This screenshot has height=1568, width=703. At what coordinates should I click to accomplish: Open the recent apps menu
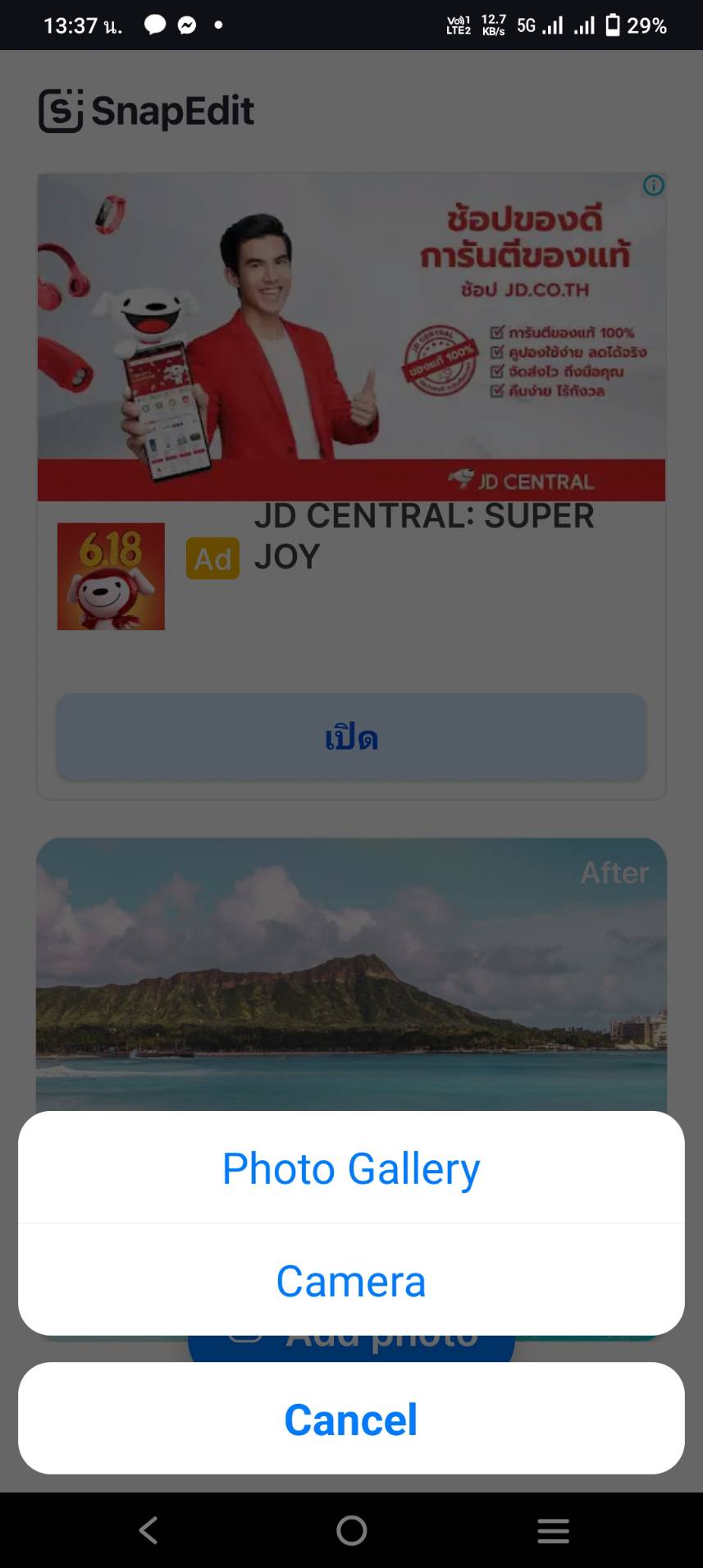point(553,1530)
